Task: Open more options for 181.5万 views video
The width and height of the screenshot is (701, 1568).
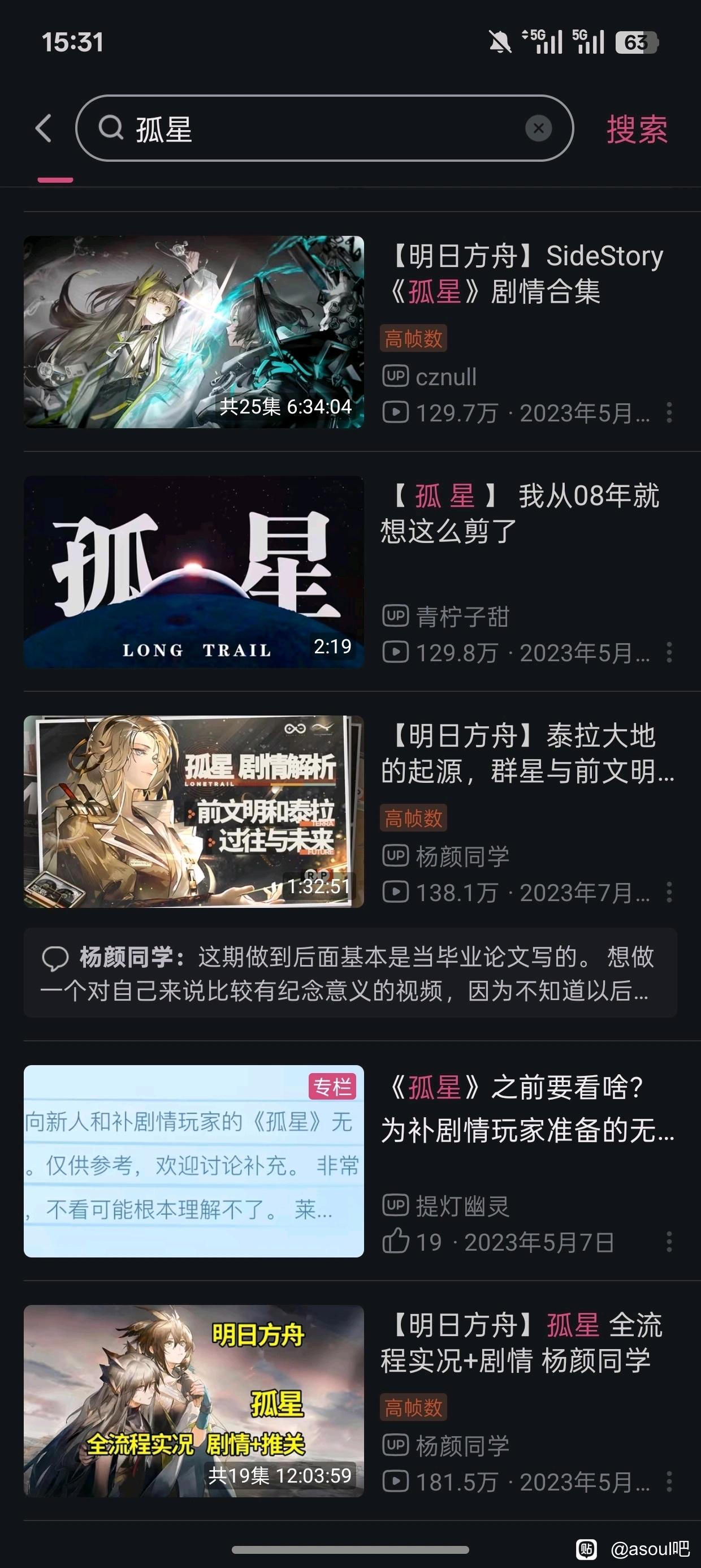Action: (x=669, y=1481)
